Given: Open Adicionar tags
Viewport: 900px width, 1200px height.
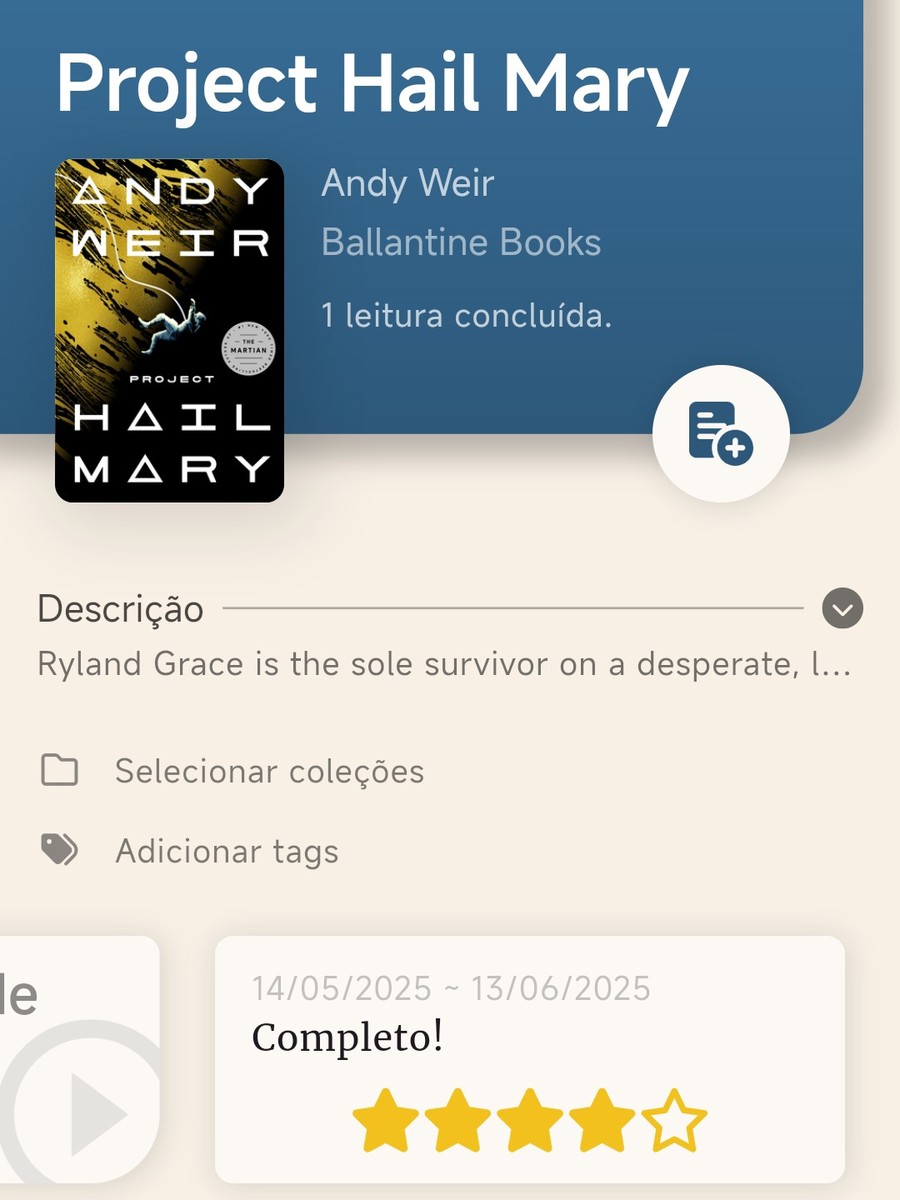Looking at the screenshot, I should tap(226, 851).
